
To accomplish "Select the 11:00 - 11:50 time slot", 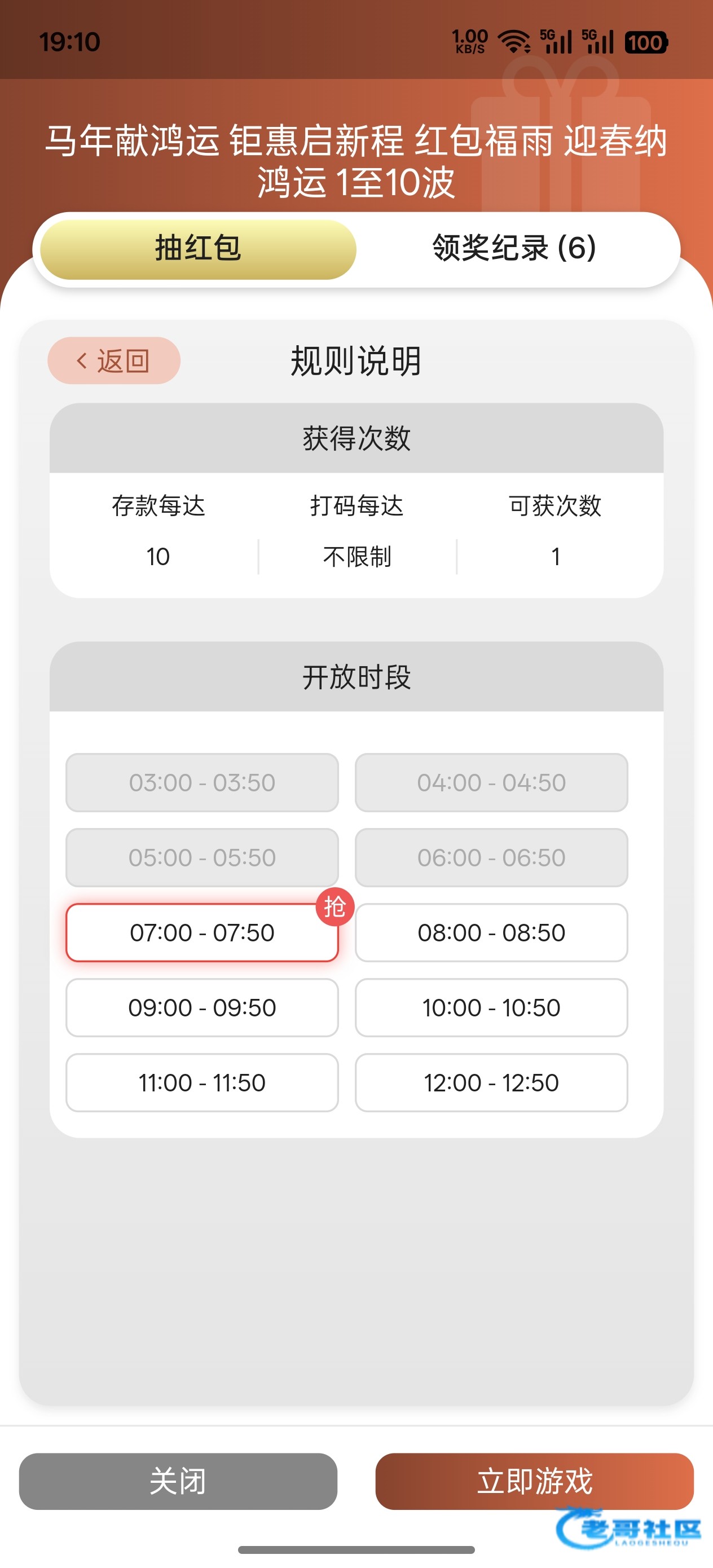I will tap(201, 1082).
